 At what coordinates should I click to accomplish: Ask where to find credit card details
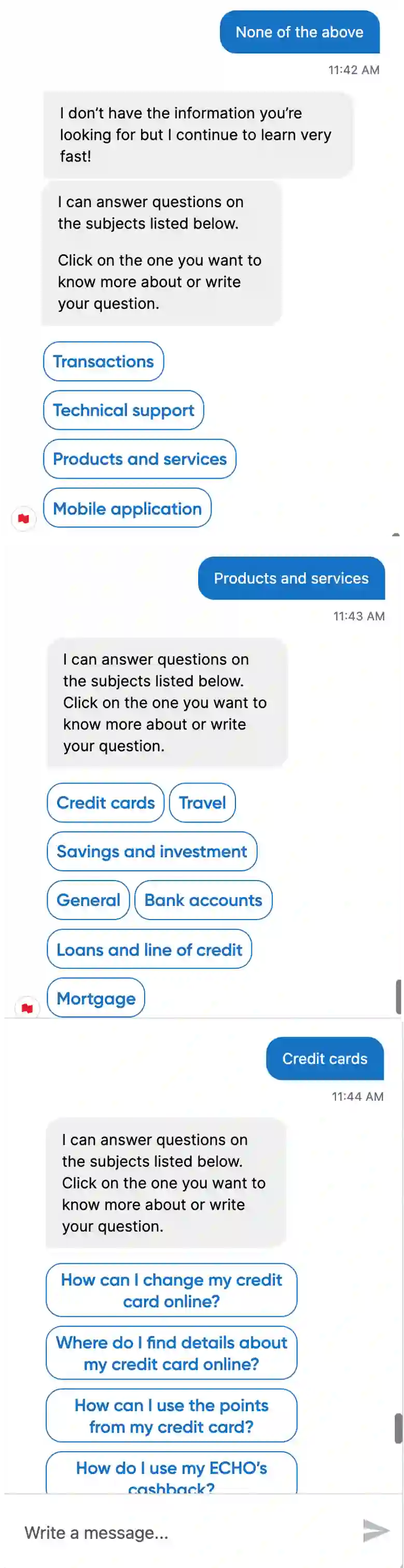[x=172, y=1353]
